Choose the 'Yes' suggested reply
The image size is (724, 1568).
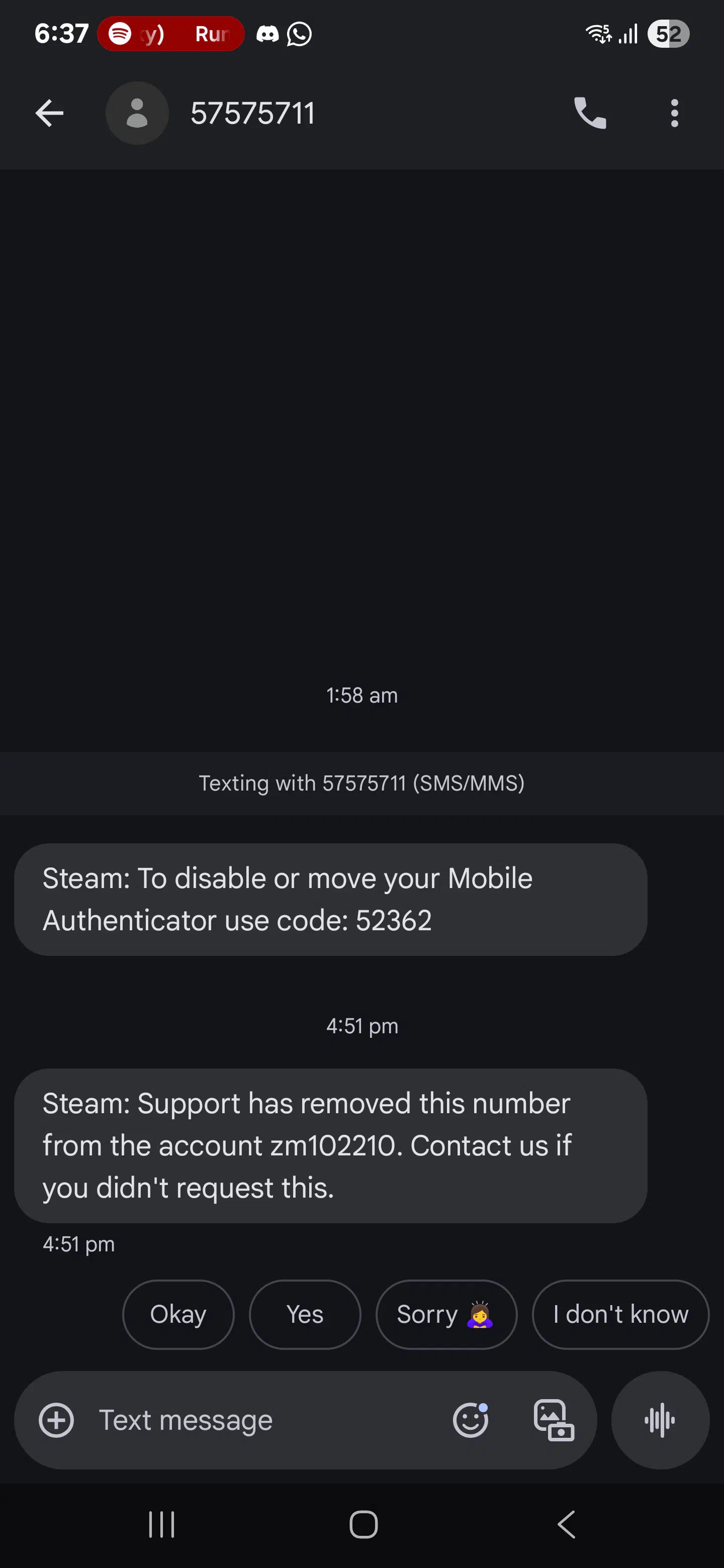(305, 1315)
